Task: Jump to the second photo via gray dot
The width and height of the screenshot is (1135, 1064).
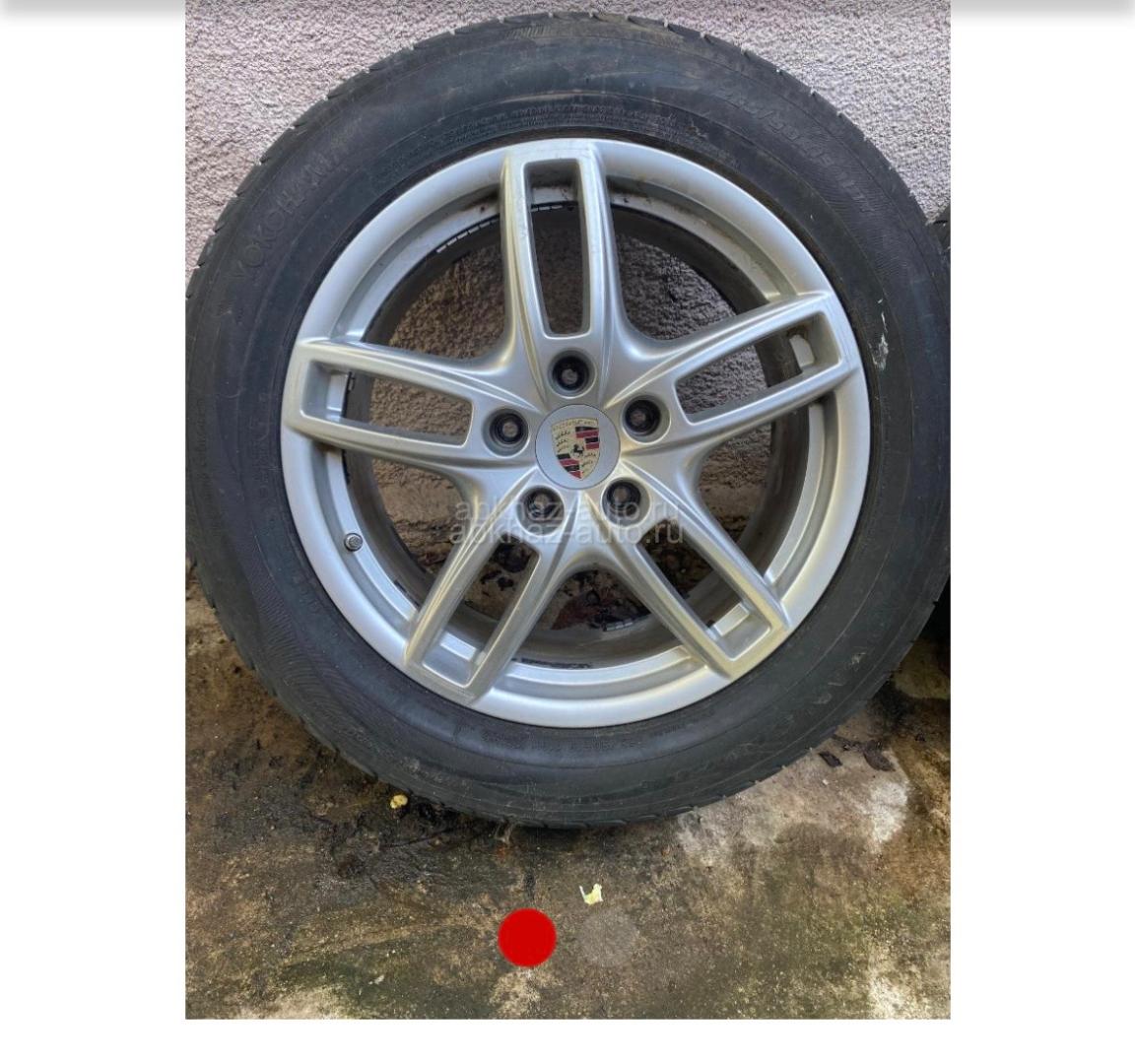Action: pos(607,937)
